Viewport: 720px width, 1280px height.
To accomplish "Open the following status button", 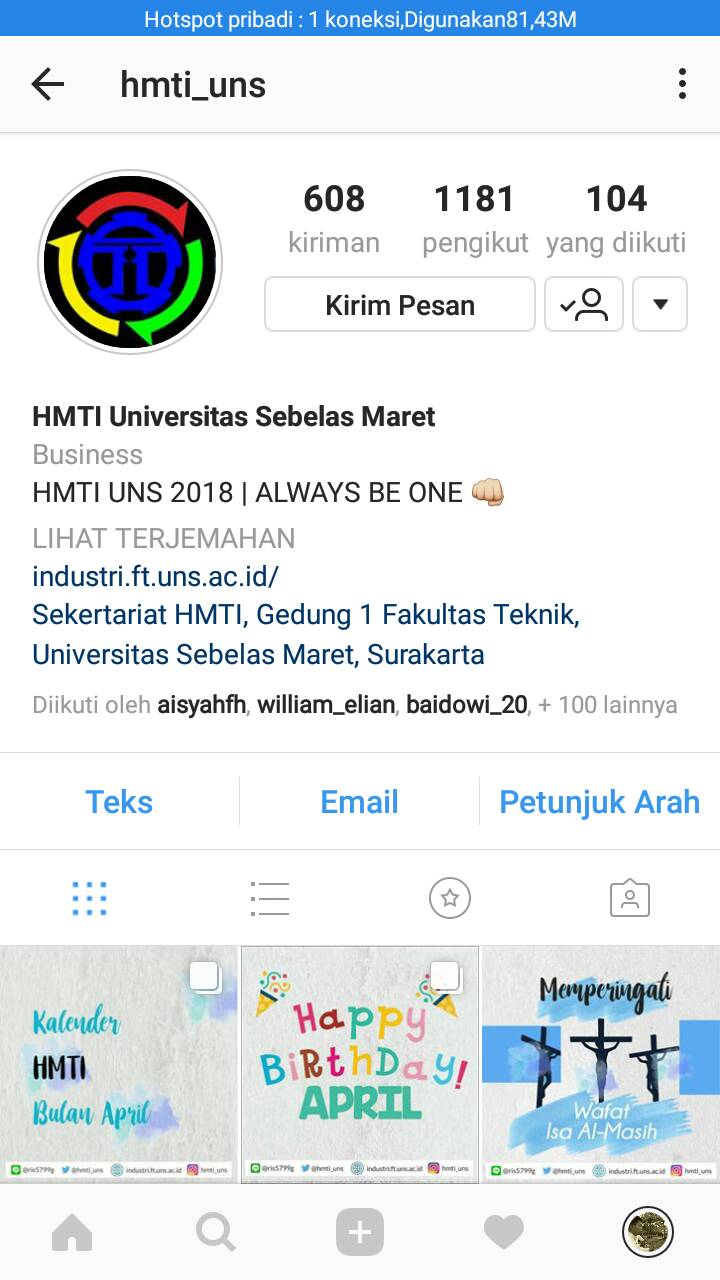I will tap(584, 305).
